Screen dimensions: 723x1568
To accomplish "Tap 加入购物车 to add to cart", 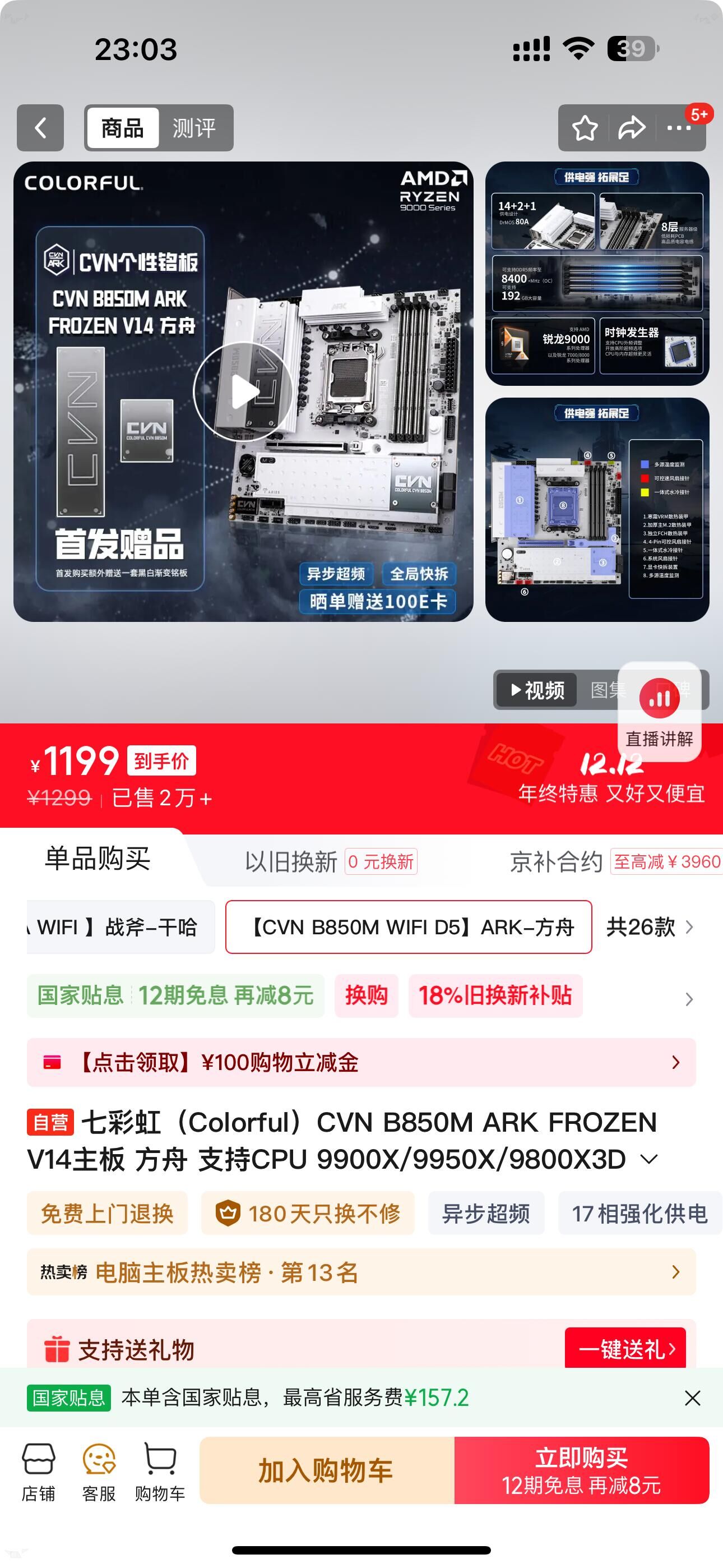I will click(327, 1470).
